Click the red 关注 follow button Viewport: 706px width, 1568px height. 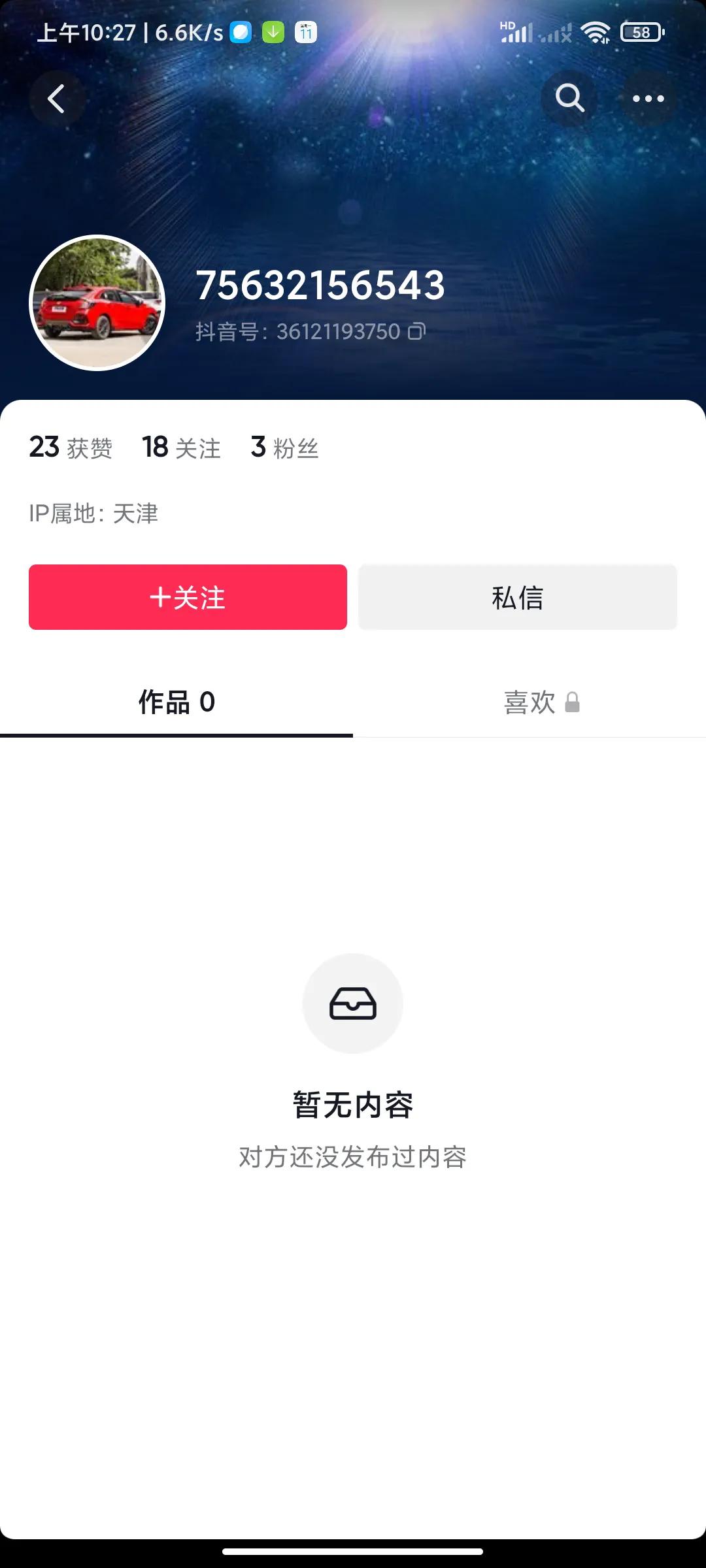pyautogui.click(x=188, y=597)
